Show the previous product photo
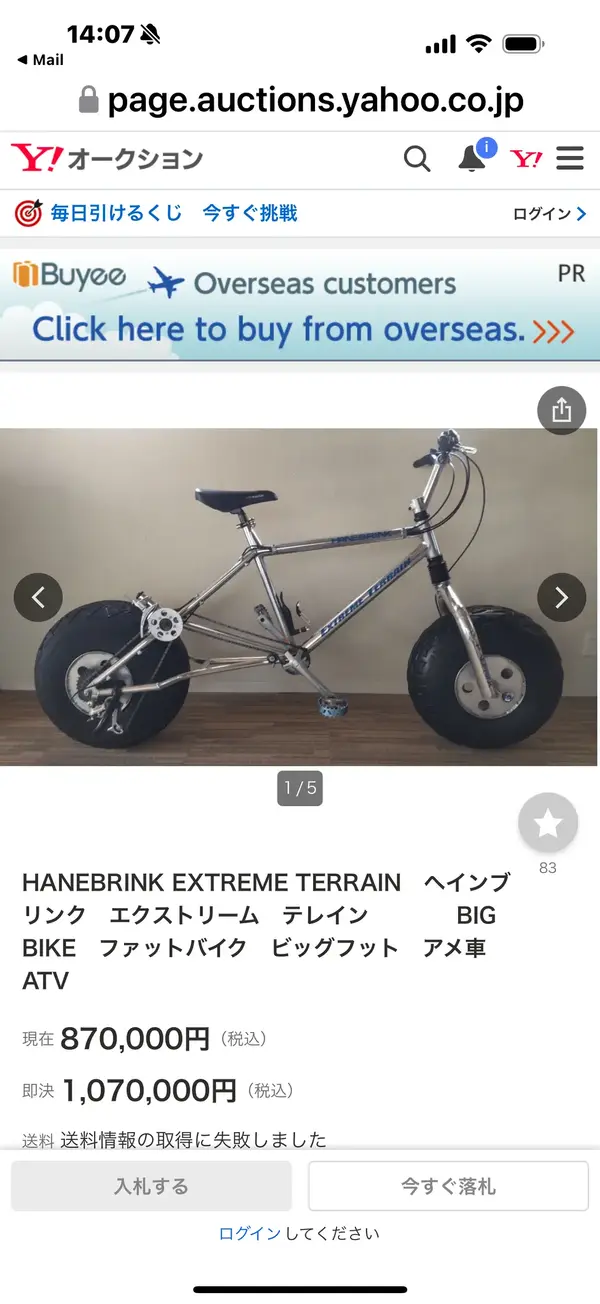 (38, 598)
